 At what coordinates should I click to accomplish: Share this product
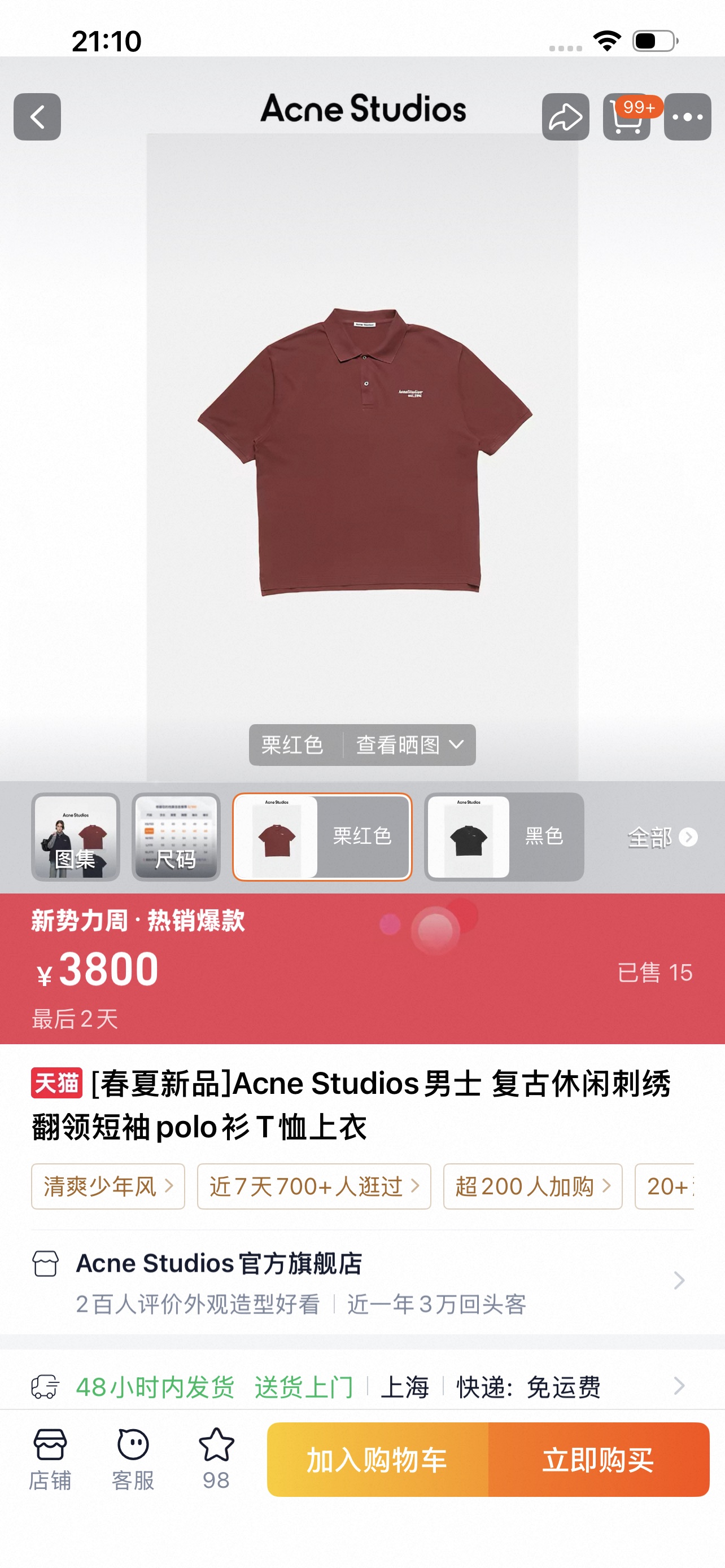[566, 117]
